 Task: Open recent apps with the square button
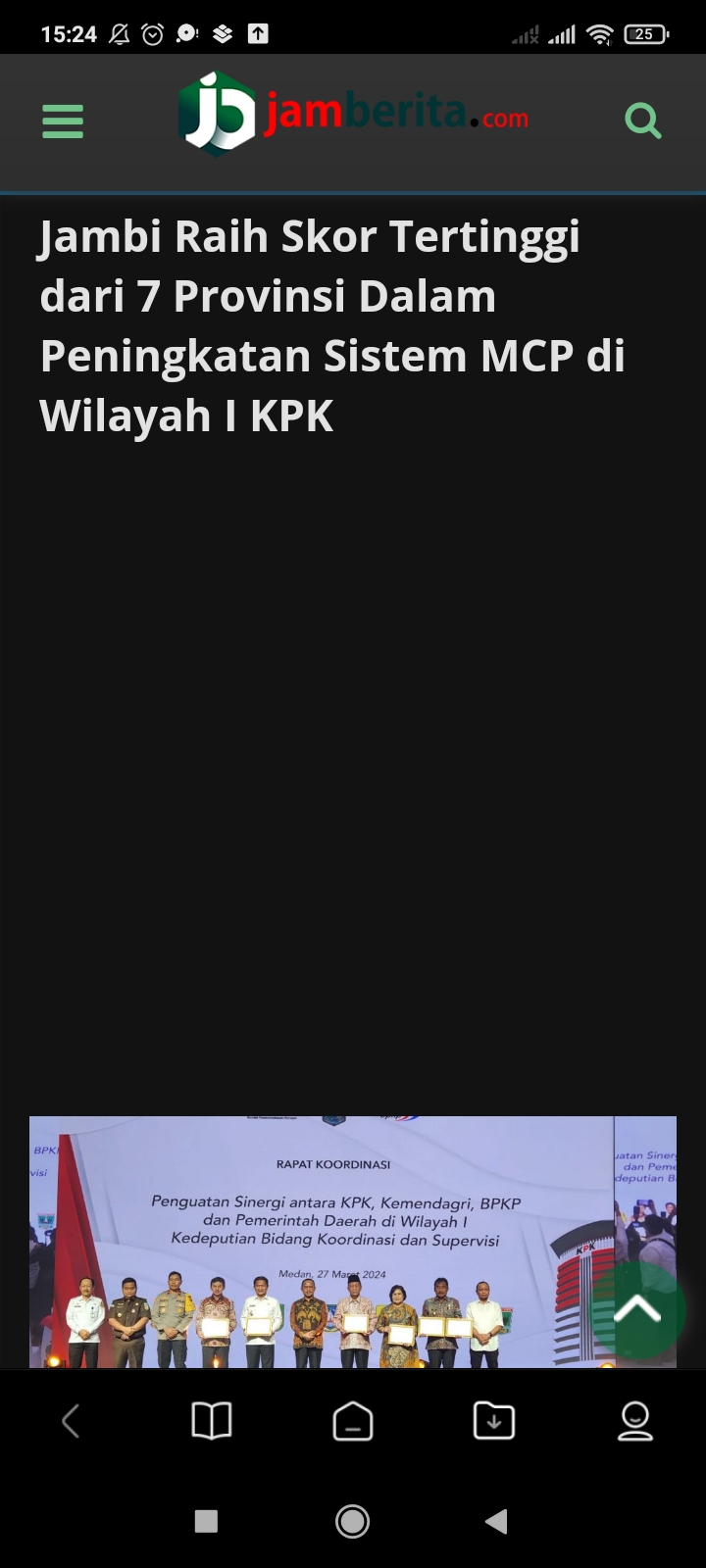(206, 1521)
